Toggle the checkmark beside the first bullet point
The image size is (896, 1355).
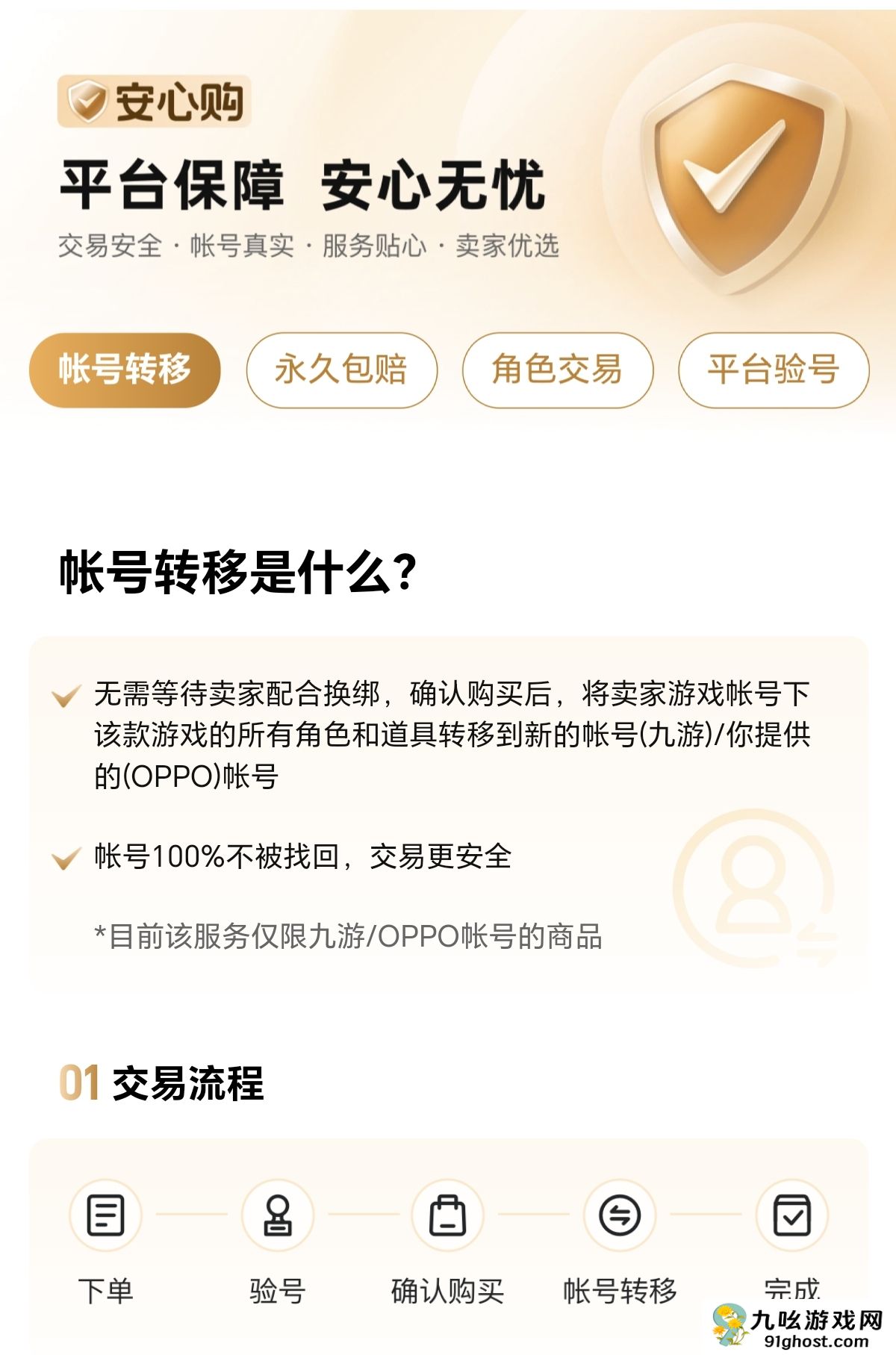(66, 696)
